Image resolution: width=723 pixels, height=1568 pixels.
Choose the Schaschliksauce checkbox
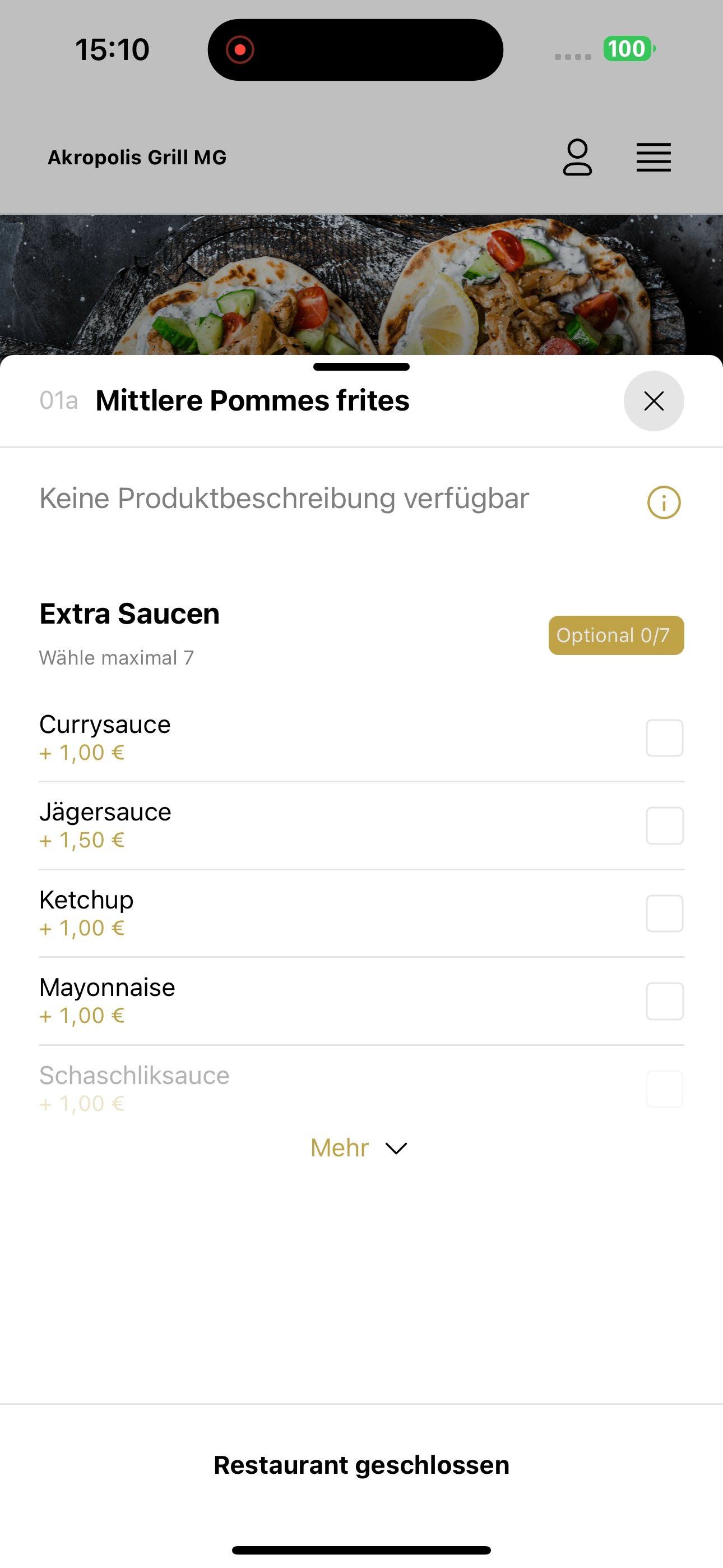665,1089
